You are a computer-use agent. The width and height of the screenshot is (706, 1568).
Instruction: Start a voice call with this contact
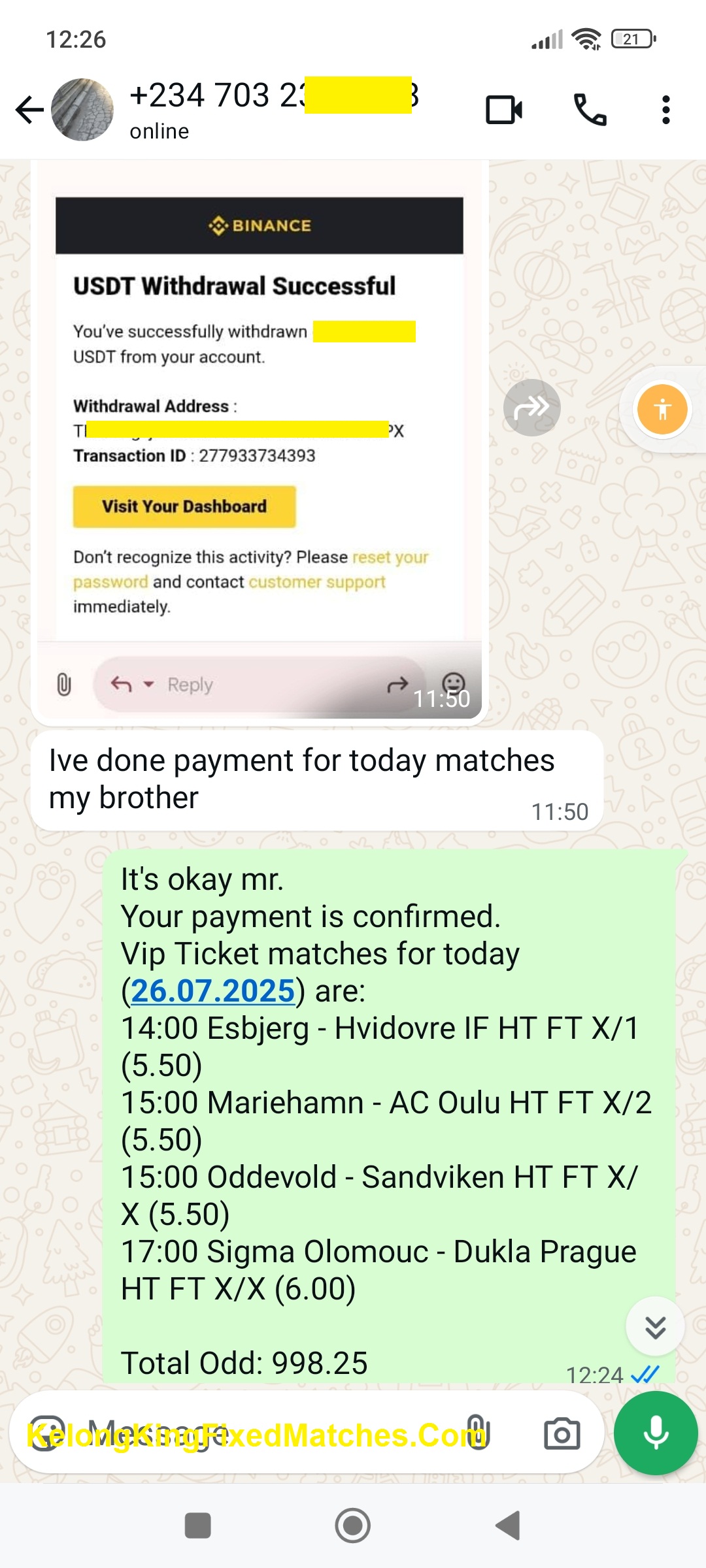pos(590,110)
